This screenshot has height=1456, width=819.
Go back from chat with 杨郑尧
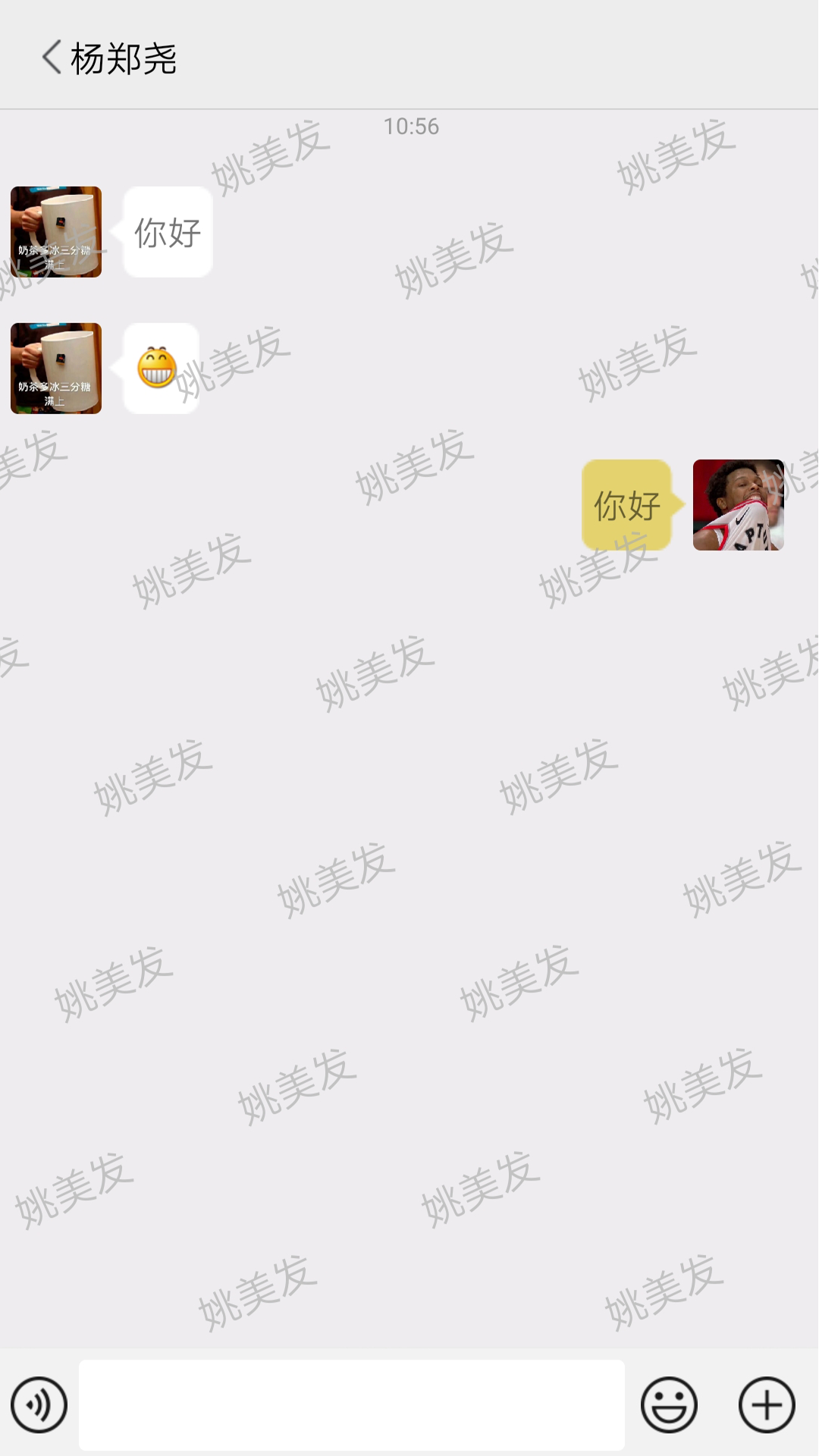click(52, 58)
